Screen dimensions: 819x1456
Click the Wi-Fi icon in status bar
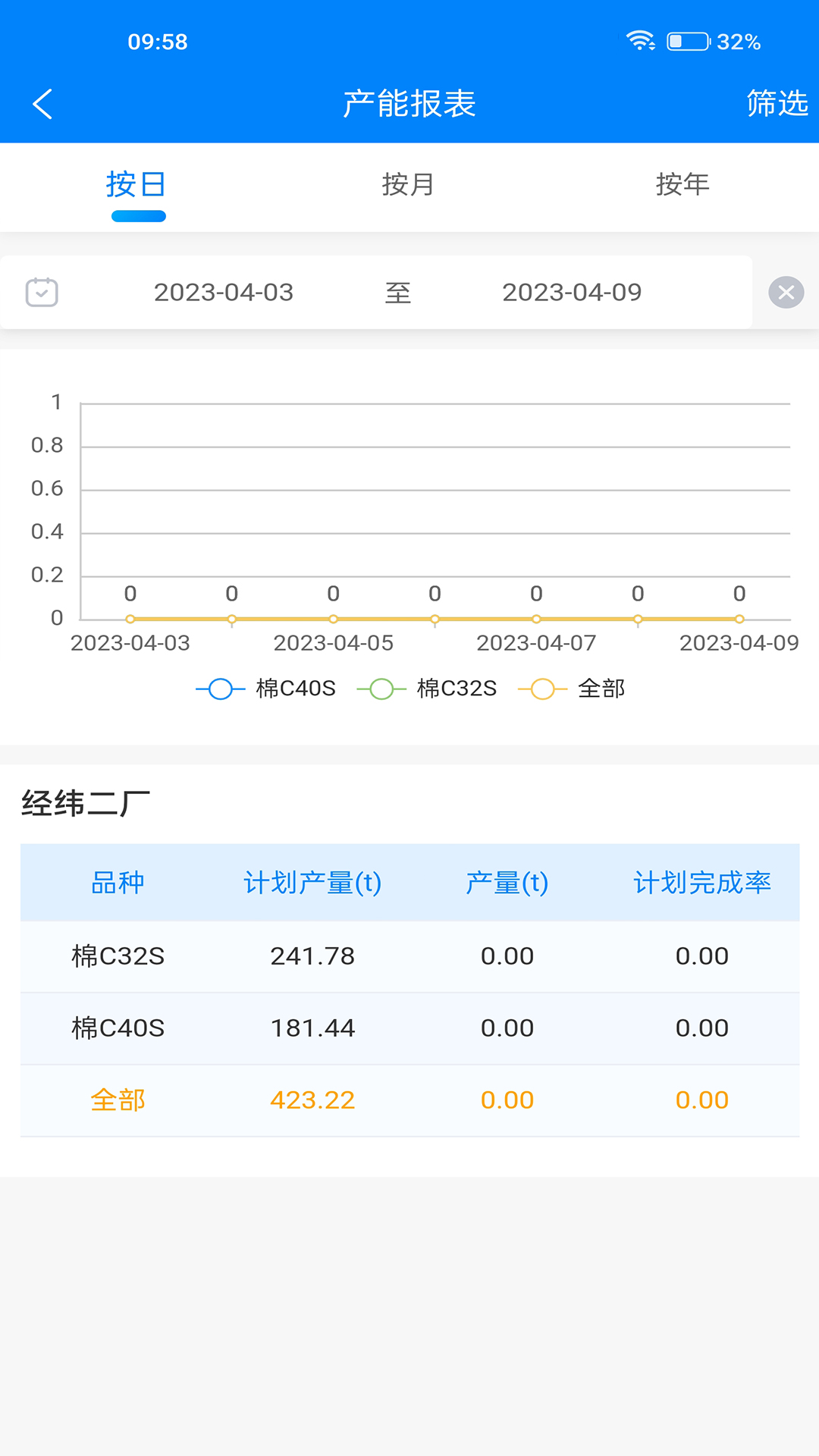point(639,42)
